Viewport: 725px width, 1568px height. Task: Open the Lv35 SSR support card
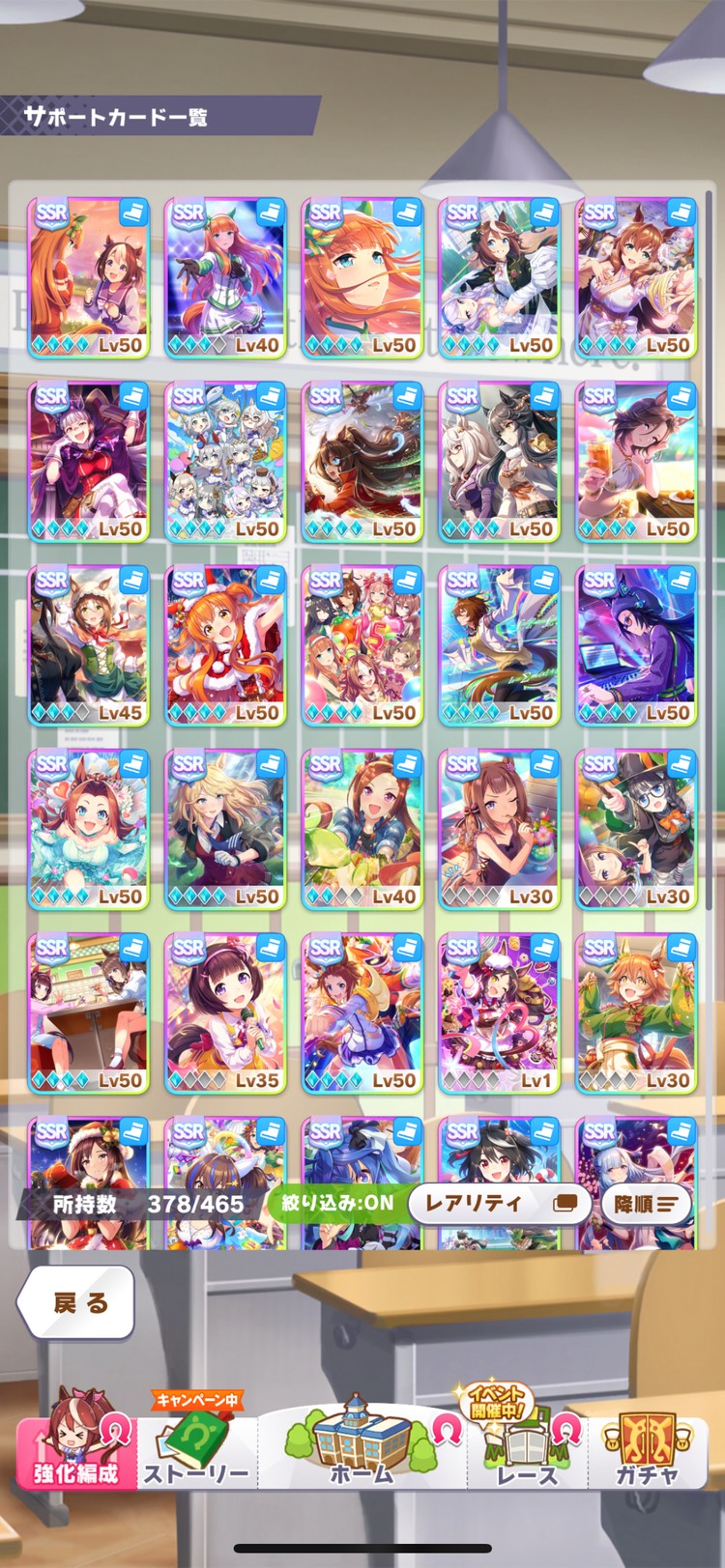(x=226, y=1013)
